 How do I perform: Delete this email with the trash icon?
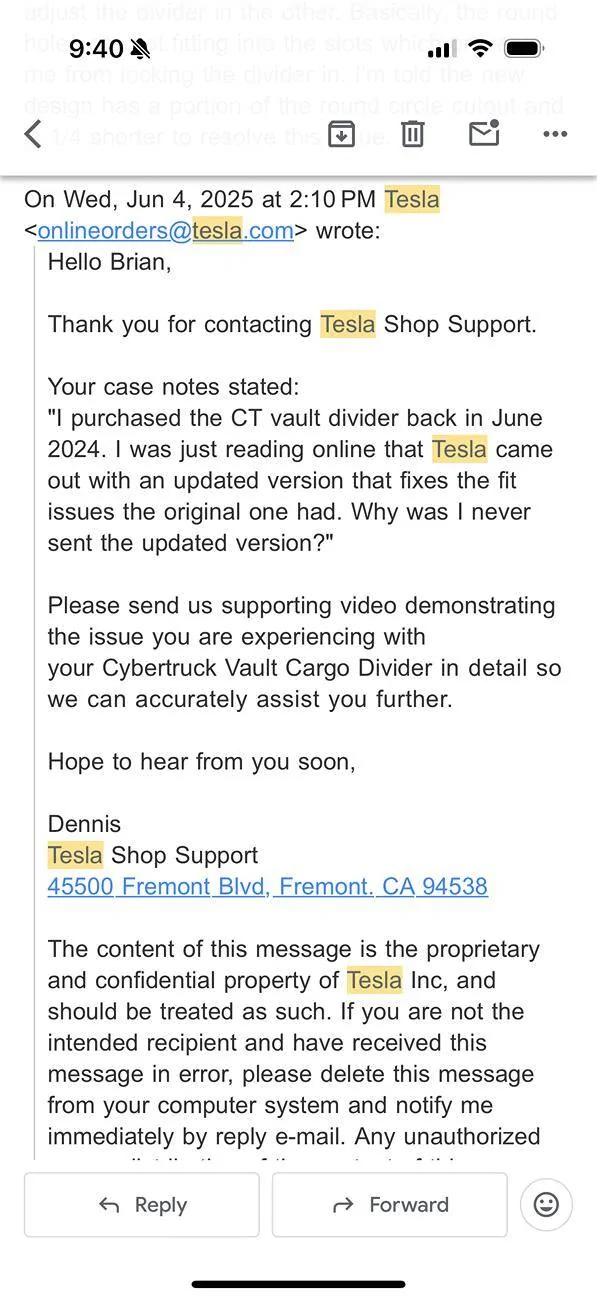click(413, 133)
